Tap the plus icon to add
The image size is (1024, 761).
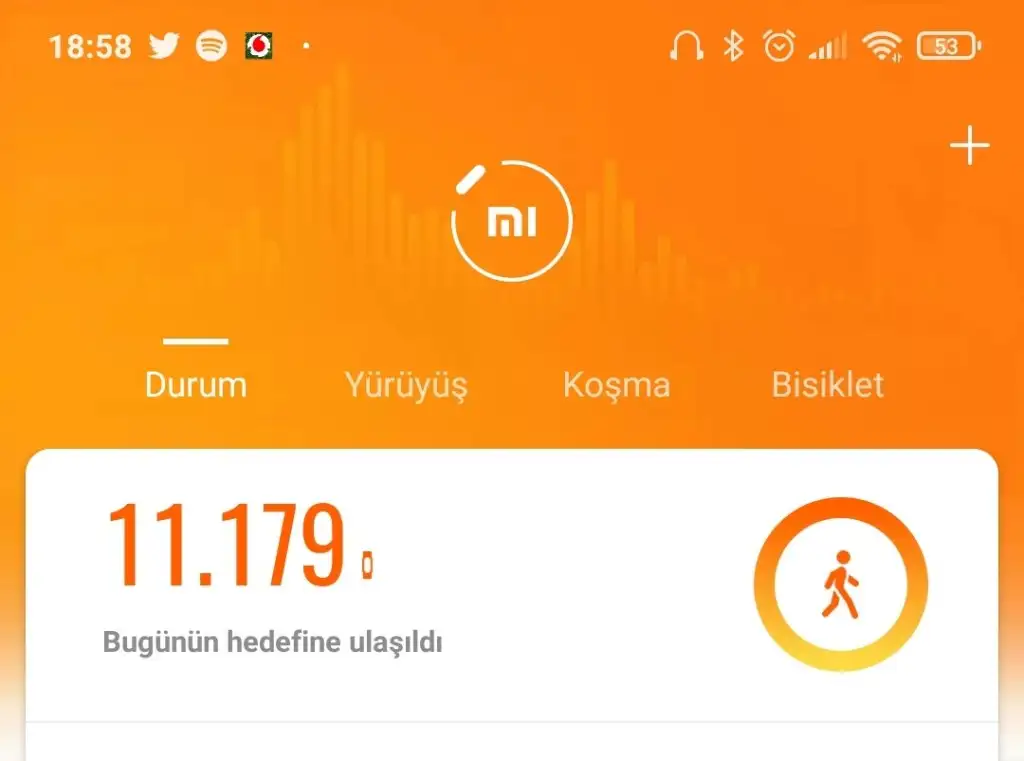969,147
